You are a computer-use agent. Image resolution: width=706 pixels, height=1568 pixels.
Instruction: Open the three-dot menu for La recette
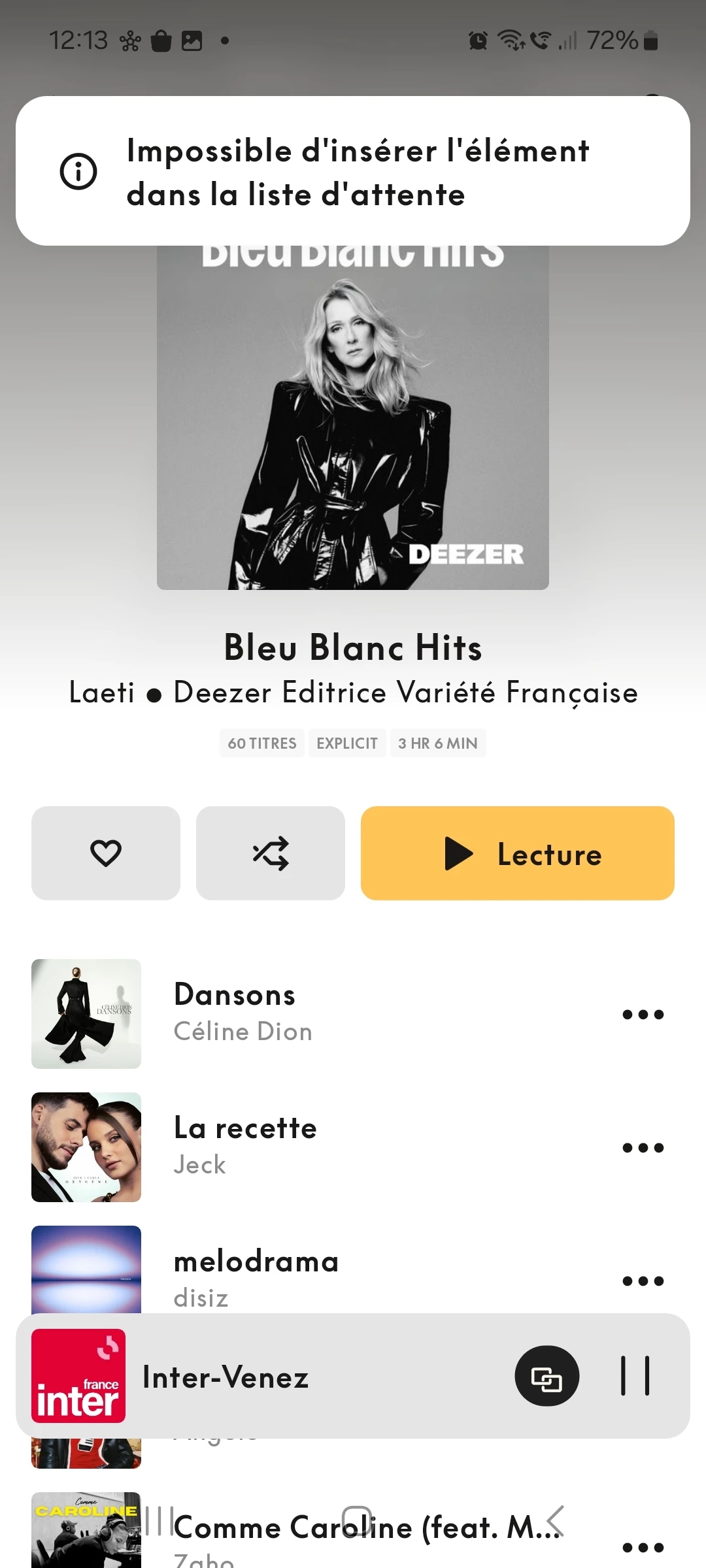[x=643, y=1148]
